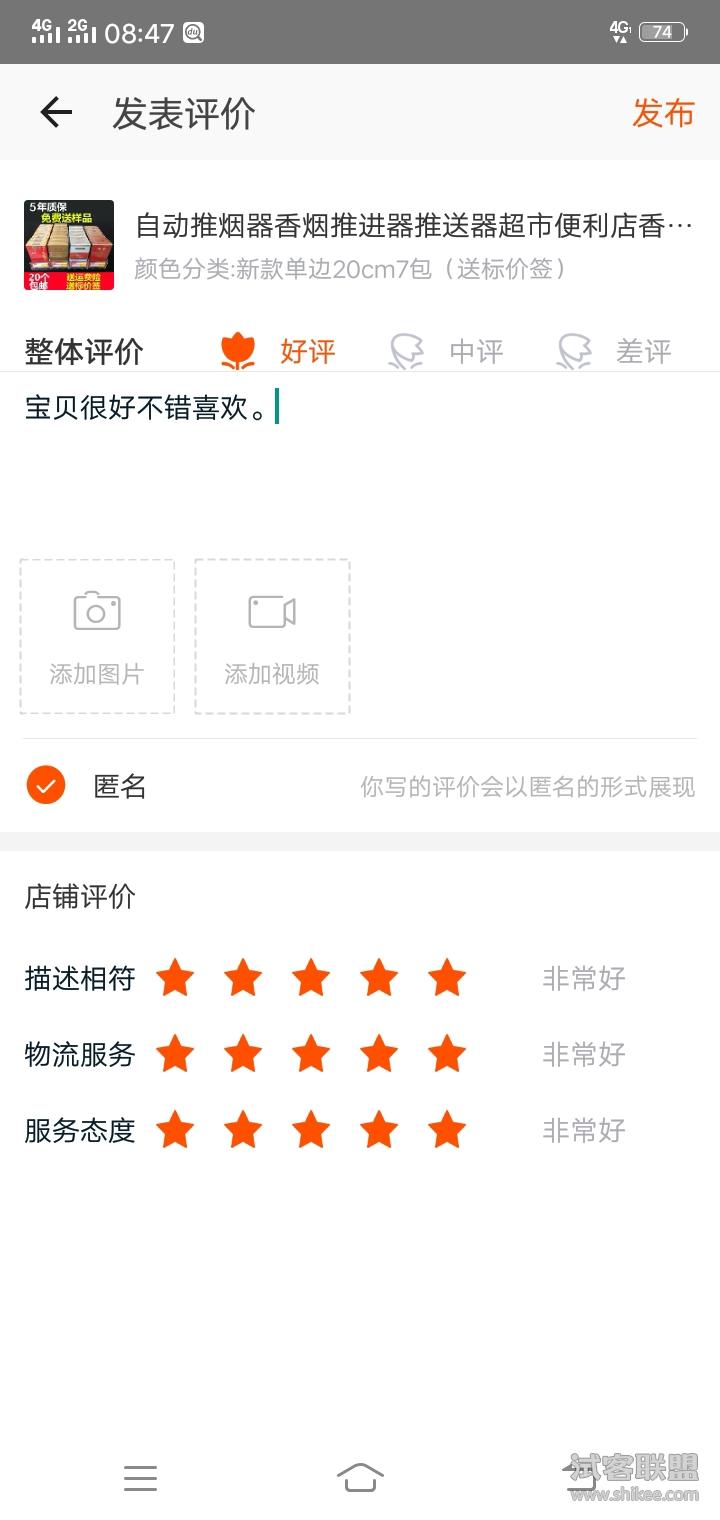Screen dimensions: 720x1520
Task: Go back using the arrow icon
Action: pos(56,112)
